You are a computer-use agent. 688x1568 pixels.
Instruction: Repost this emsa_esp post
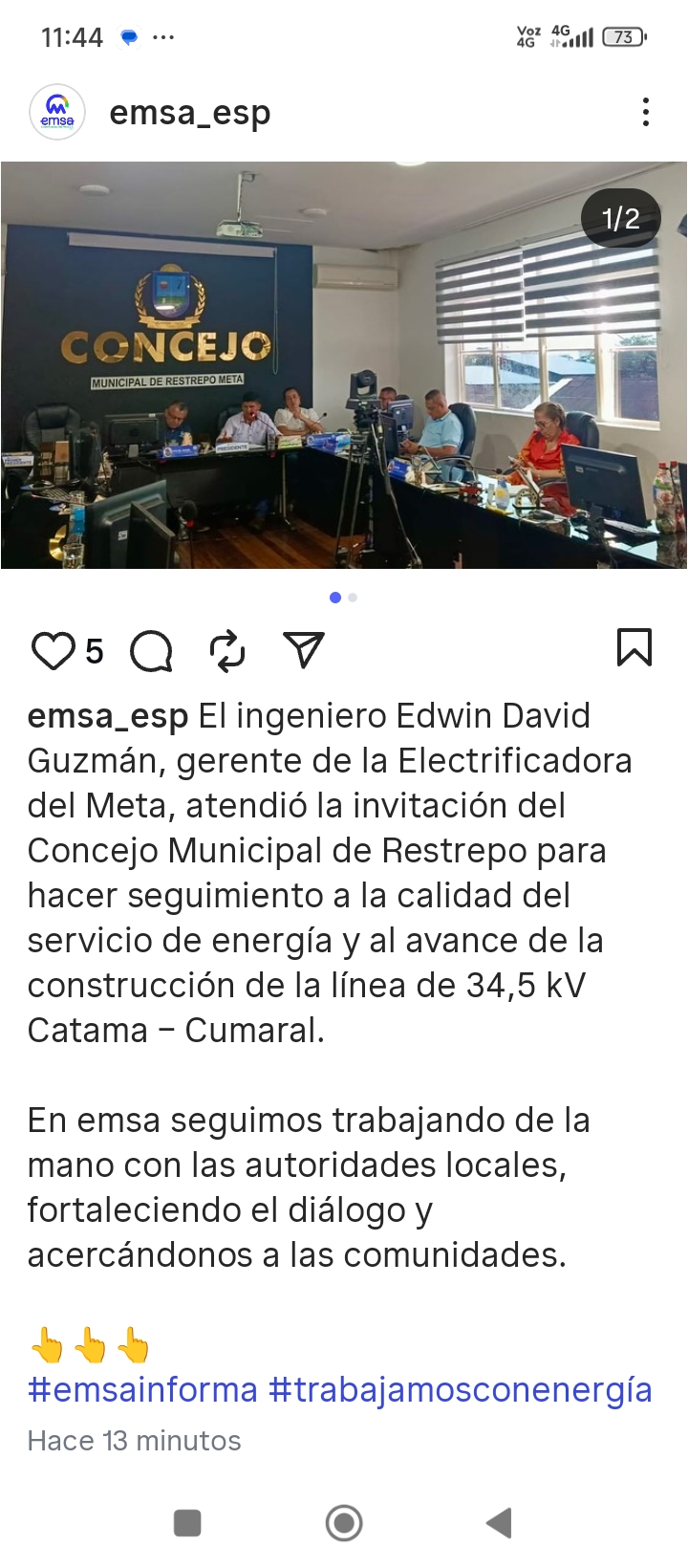[x=227, y=652]
